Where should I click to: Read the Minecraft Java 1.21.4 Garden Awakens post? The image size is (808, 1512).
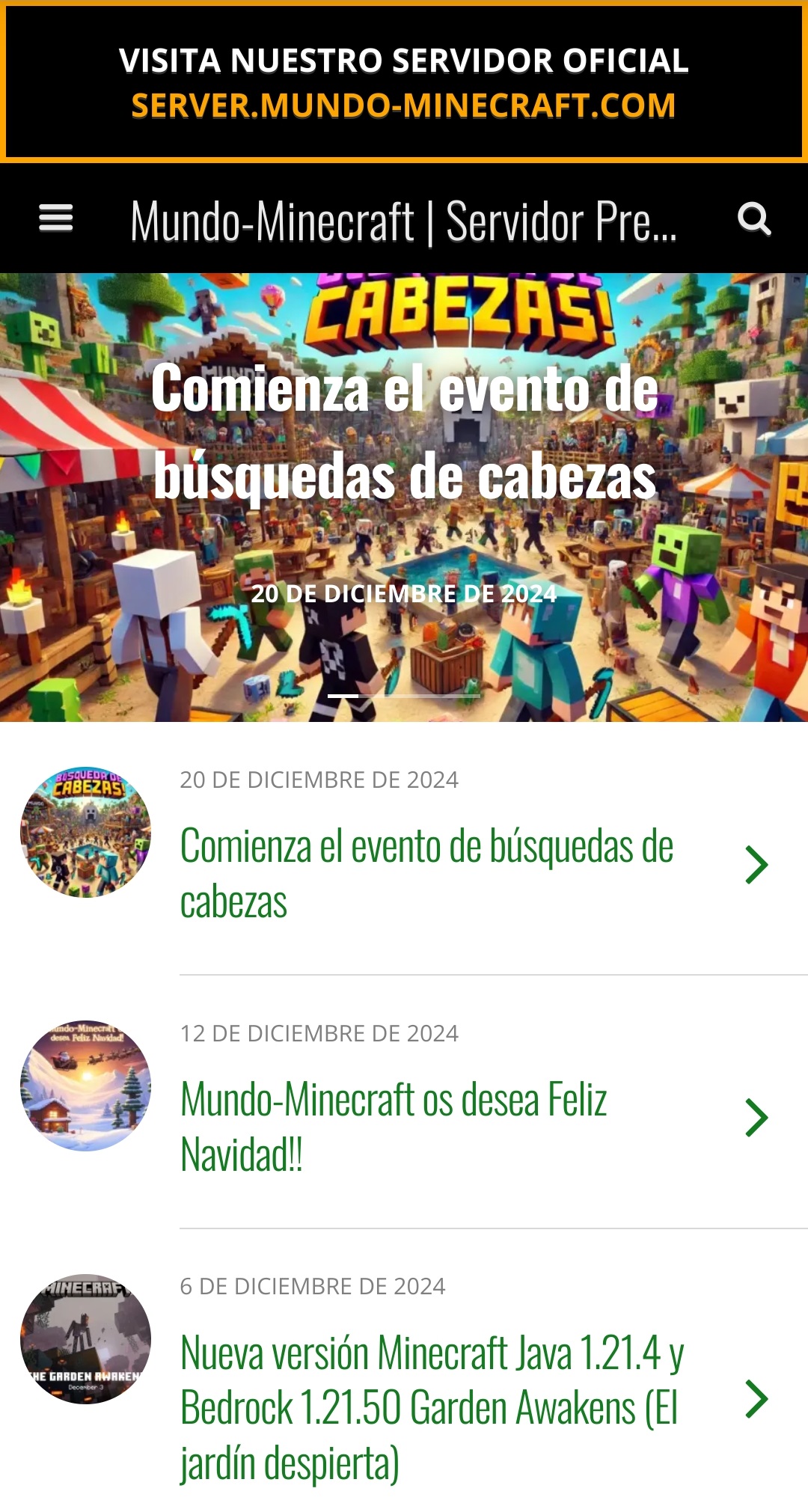coord(432,1407)
